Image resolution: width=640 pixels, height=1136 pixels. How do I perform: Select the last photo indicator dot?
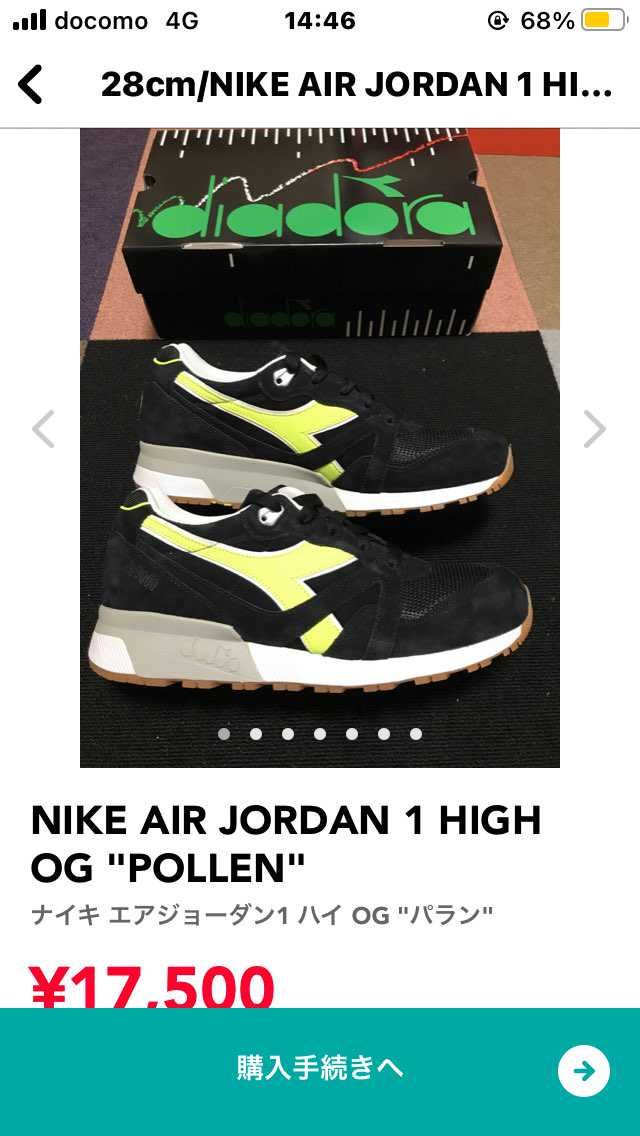[416, 734]
